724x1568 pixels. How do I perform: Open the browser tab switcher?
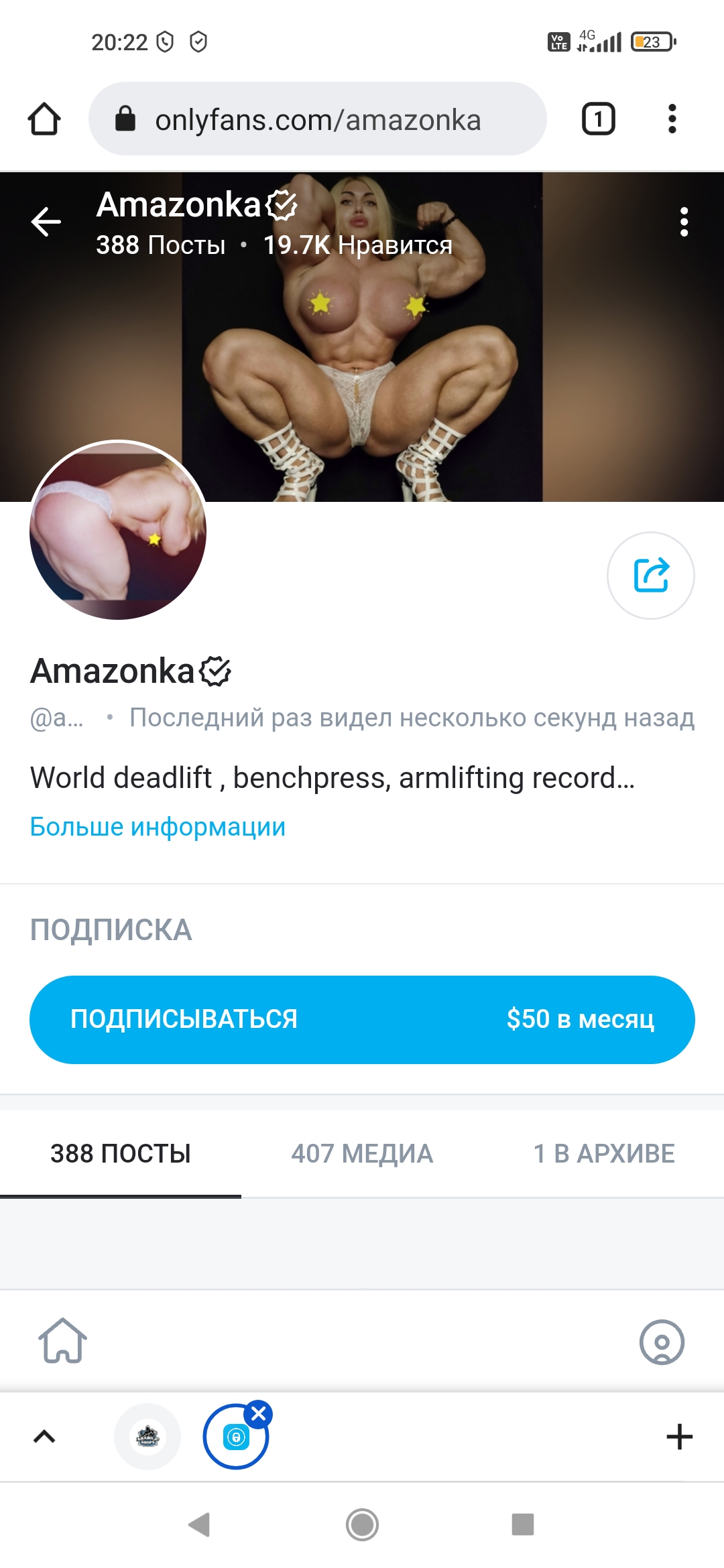tap(597, 119)
